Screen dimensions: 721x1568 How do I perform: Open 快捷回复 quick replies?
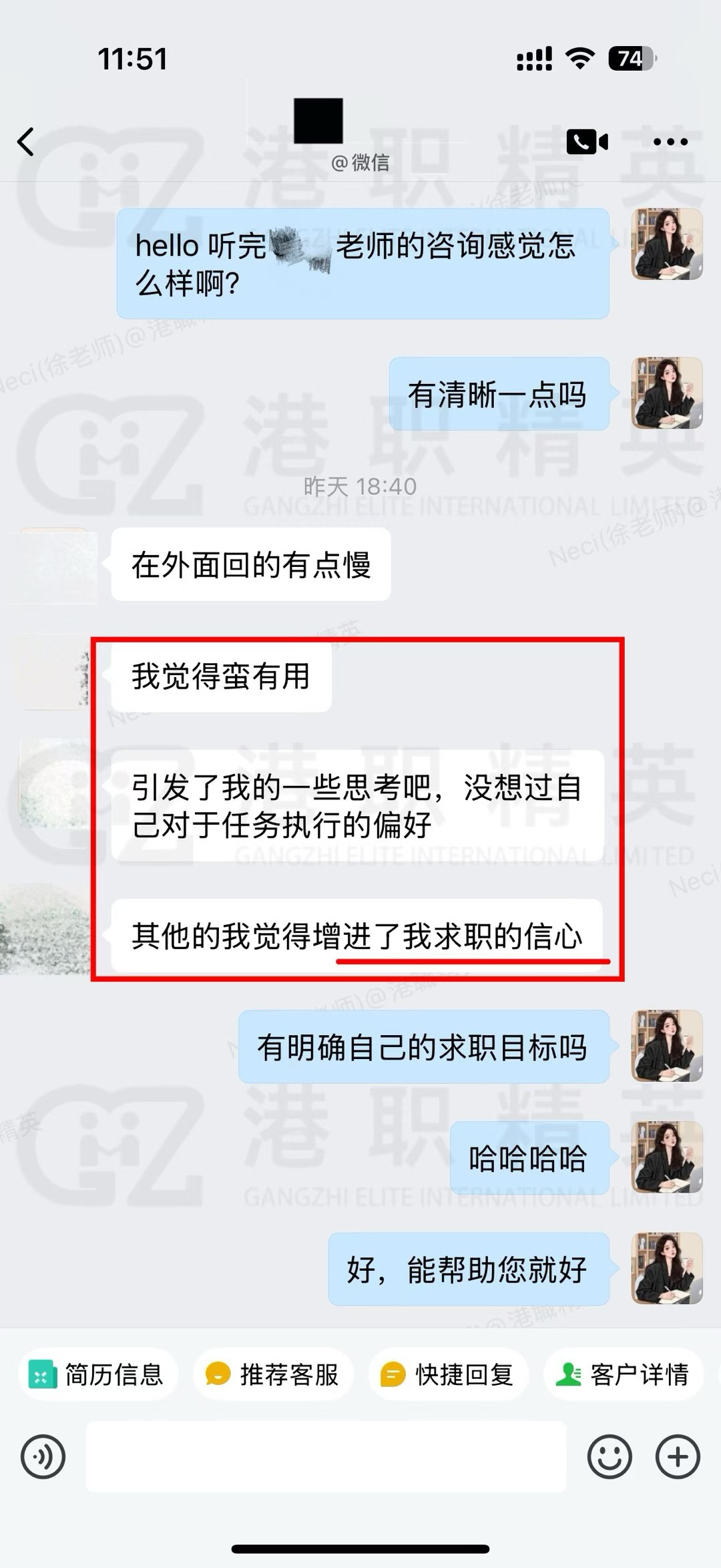pos(447,1375)
